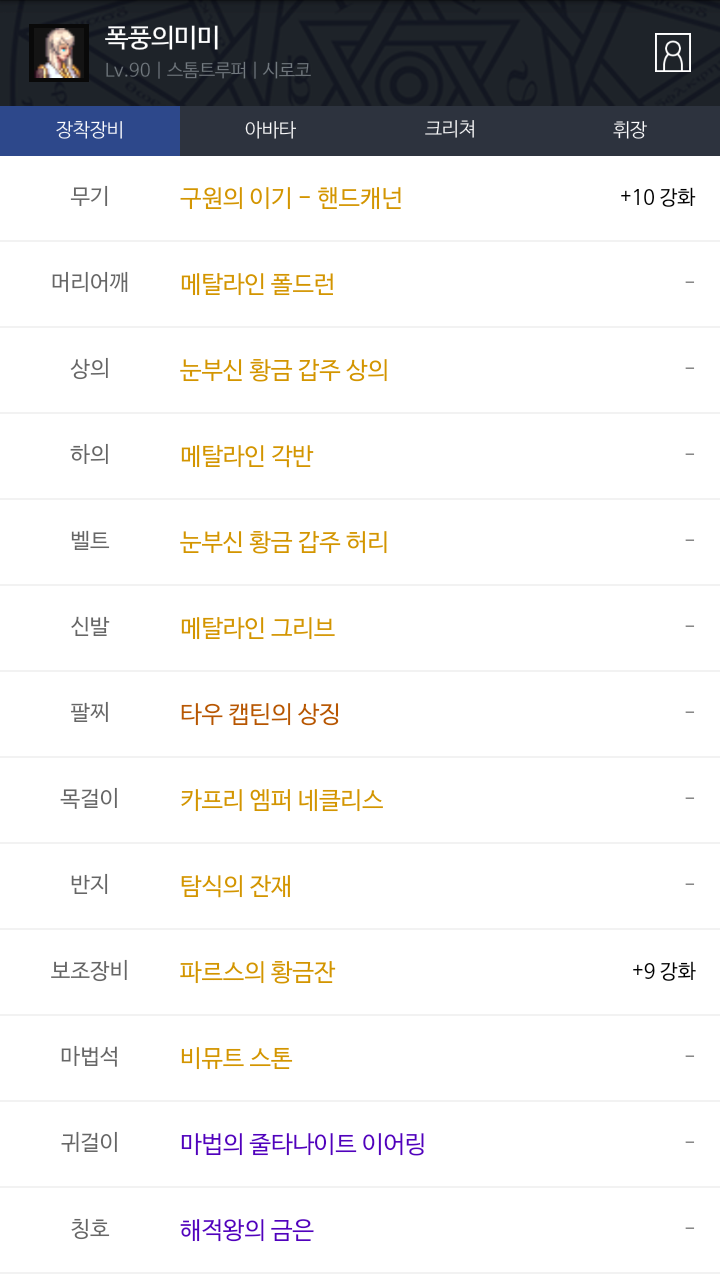Screen dimensions: 720x1280
Task: Open ring 탐식의 잔재
Action: coord(360,886)
